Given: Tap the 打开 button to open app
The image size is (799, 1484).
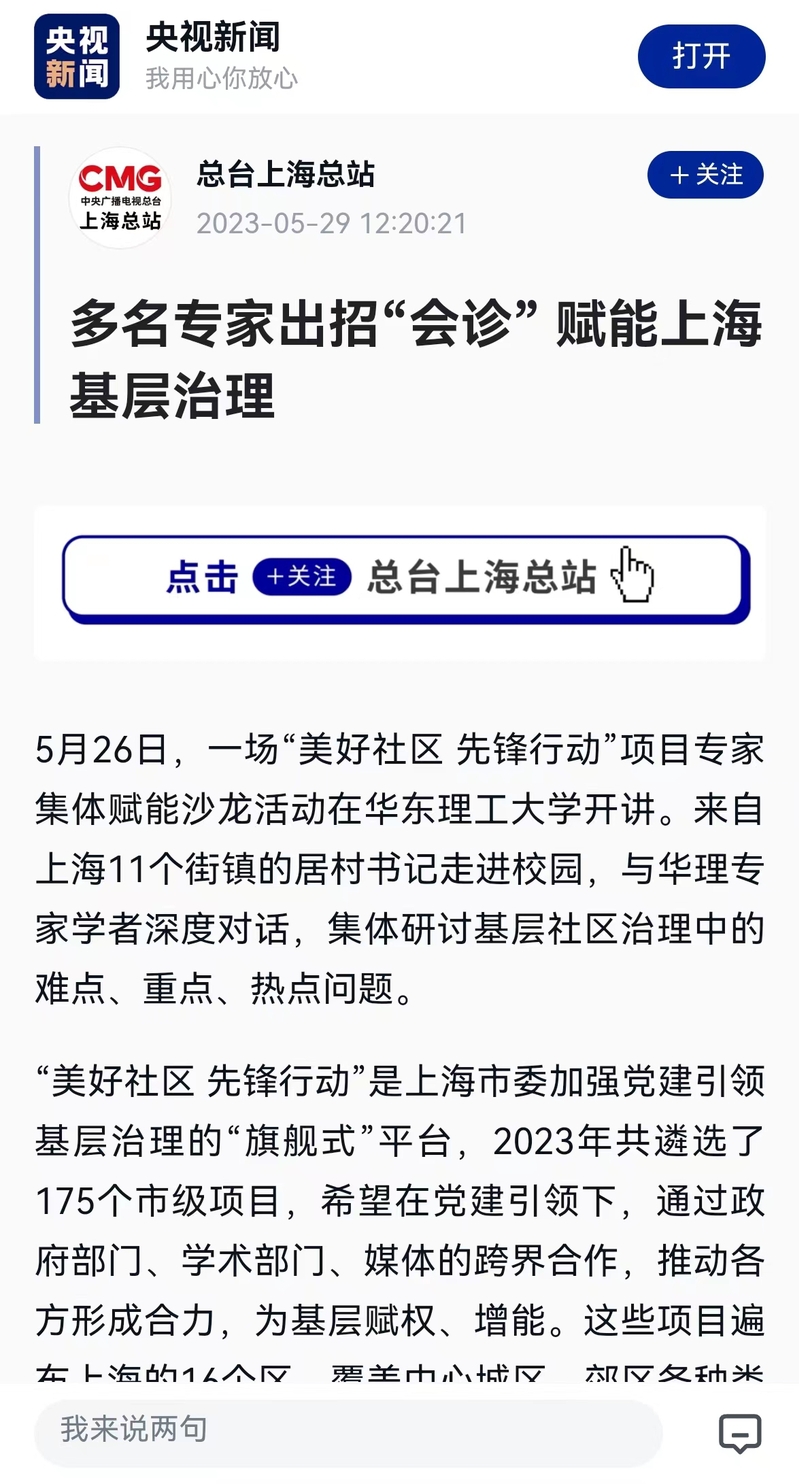Looking at the screenshot, I should (701, 56).
